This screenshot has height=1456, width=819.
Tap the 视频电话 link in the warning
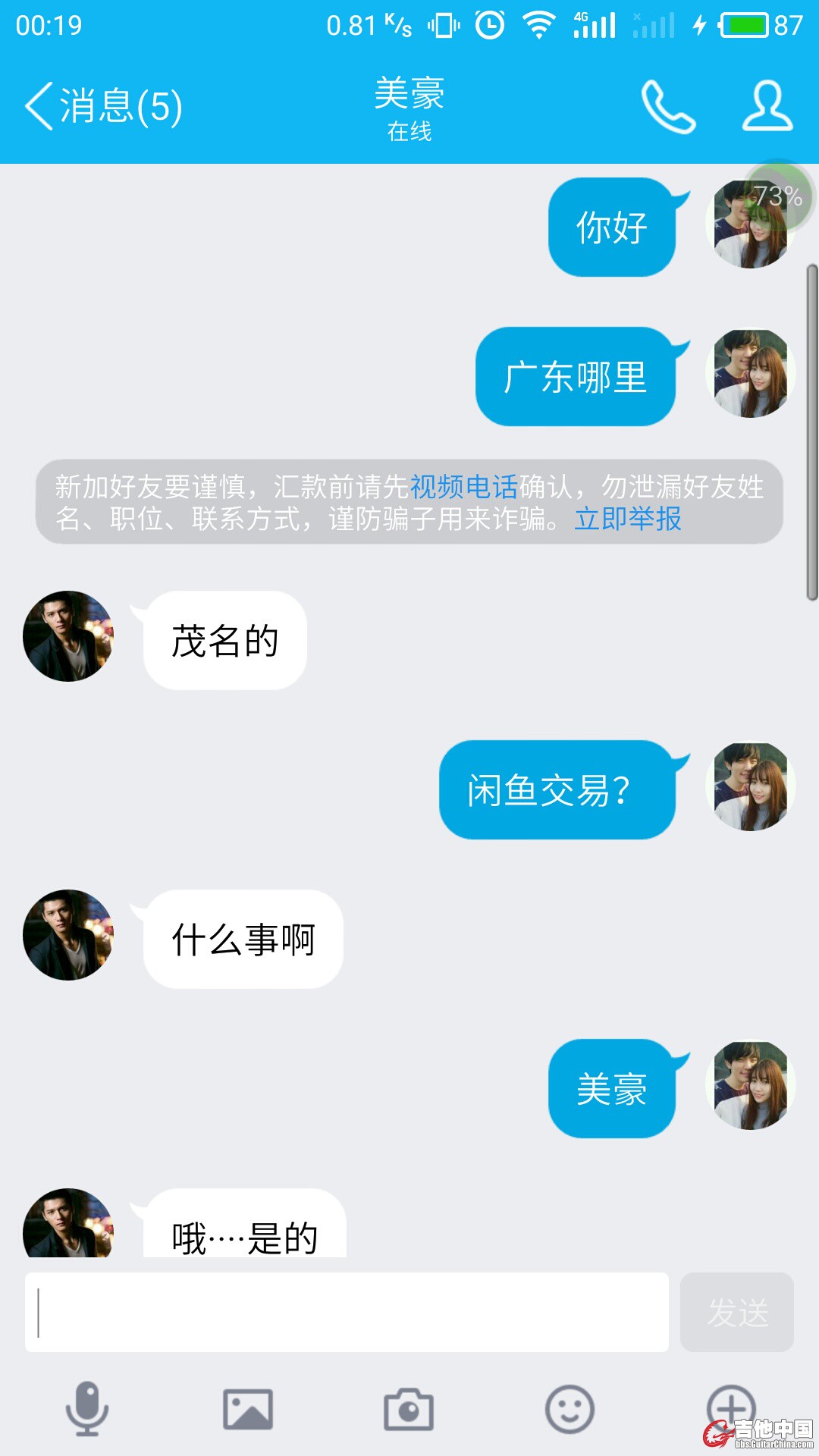coord(463,486)
